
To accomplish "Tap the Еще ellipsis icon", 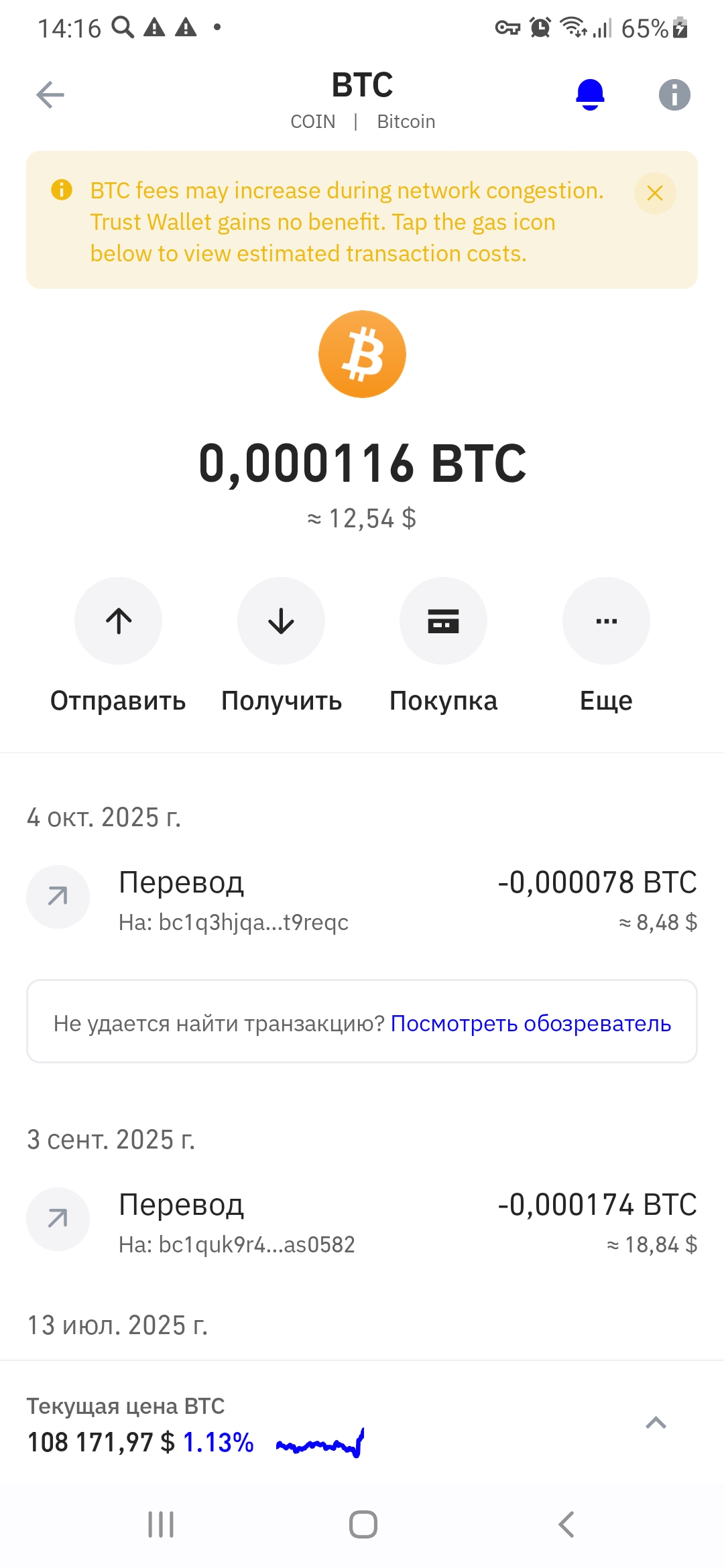I will point(605,620).
